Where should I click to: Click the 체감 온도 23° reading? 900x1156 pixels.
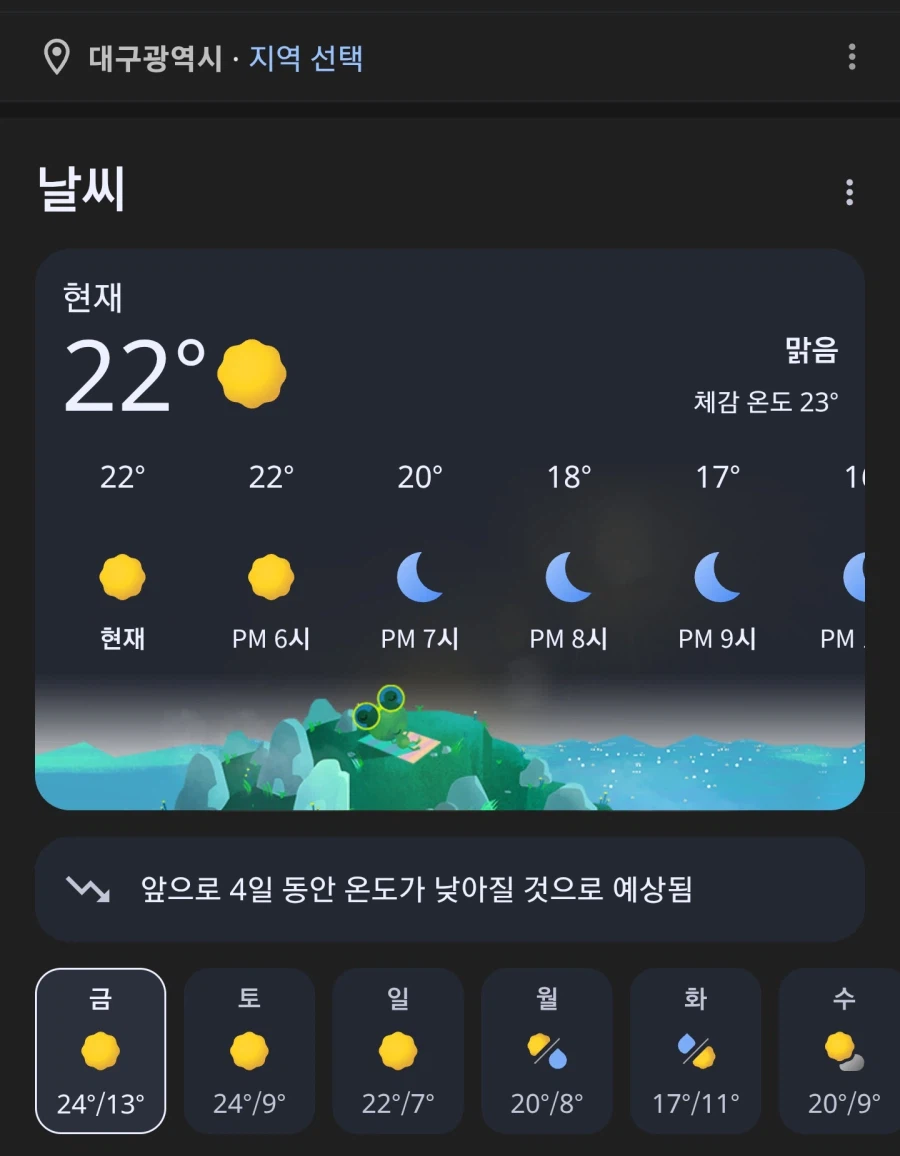click(767, 402)
